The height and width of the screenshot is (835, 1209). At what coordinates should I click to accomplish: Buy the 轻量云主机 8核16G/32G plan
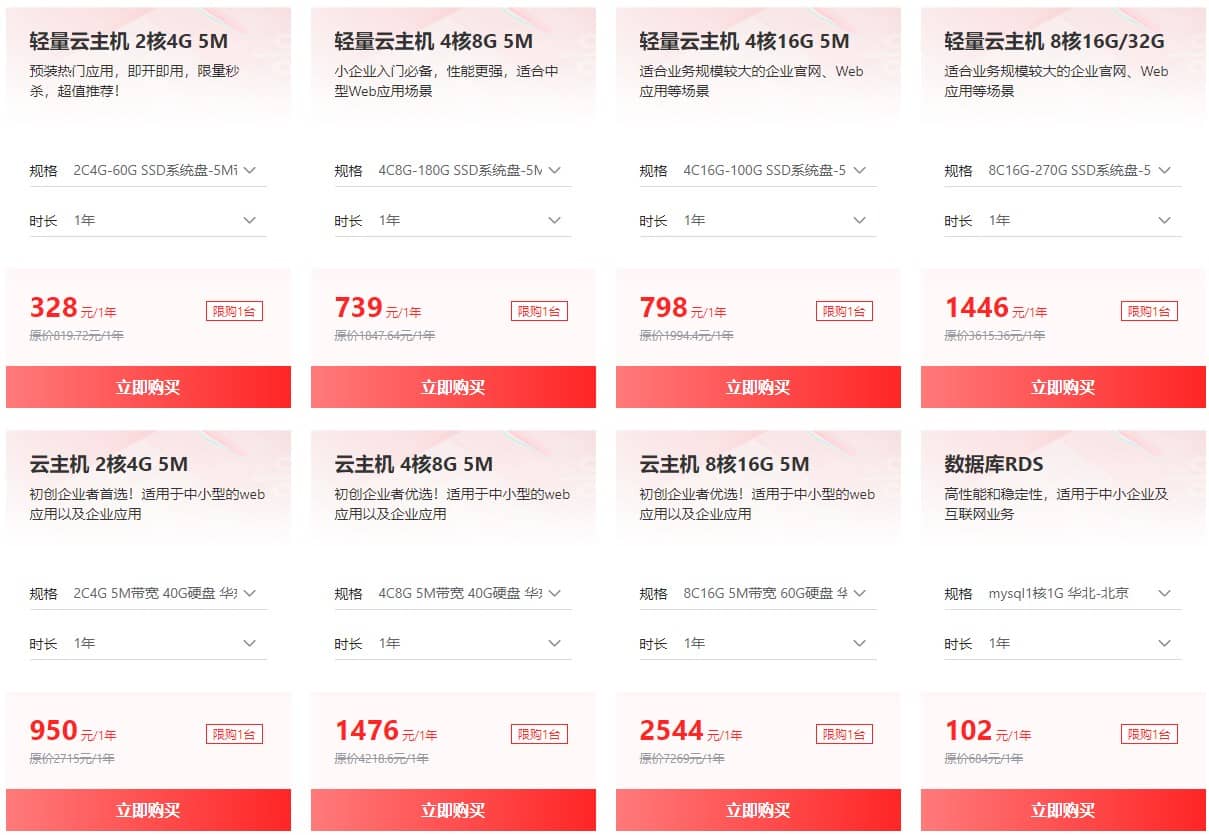(x=1063, y=387)
